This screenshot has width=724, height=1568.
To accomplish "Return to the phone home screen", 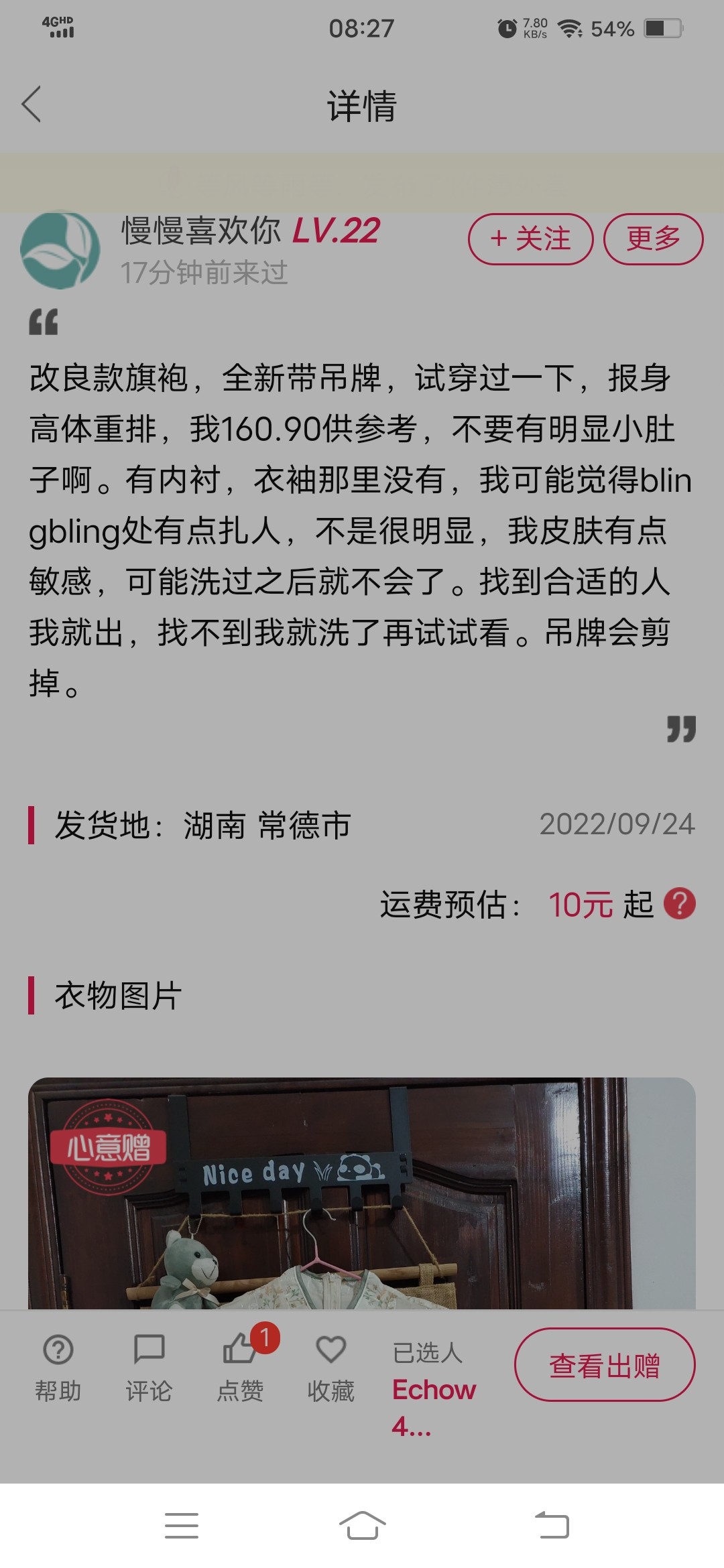I will coord(362,1525).
